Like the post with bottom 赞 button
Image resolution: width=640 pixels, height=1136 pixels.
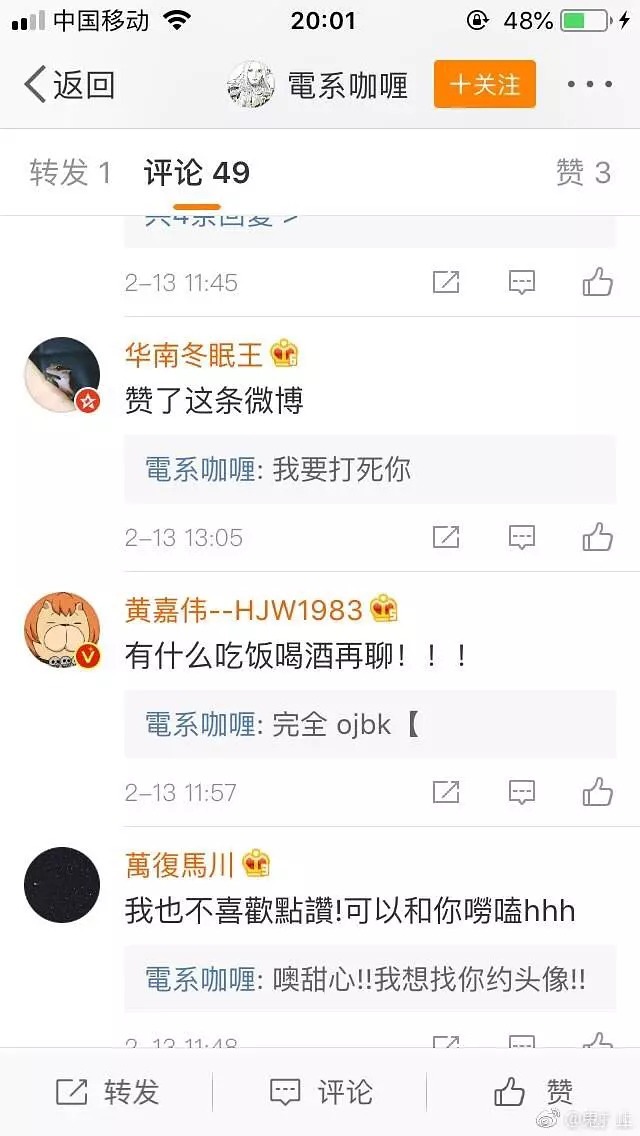coord(534,1092)
